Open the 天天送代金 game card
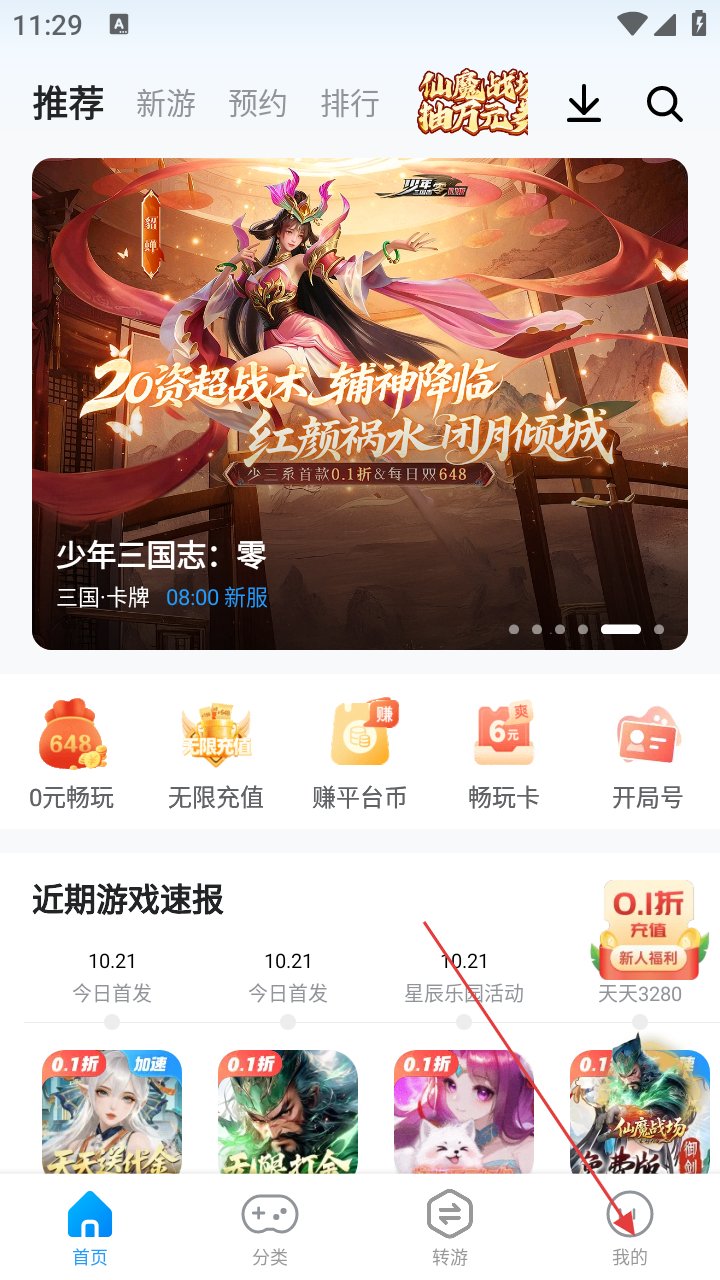This screenshot has width=720, height=1280. [x=112, y=1110]
